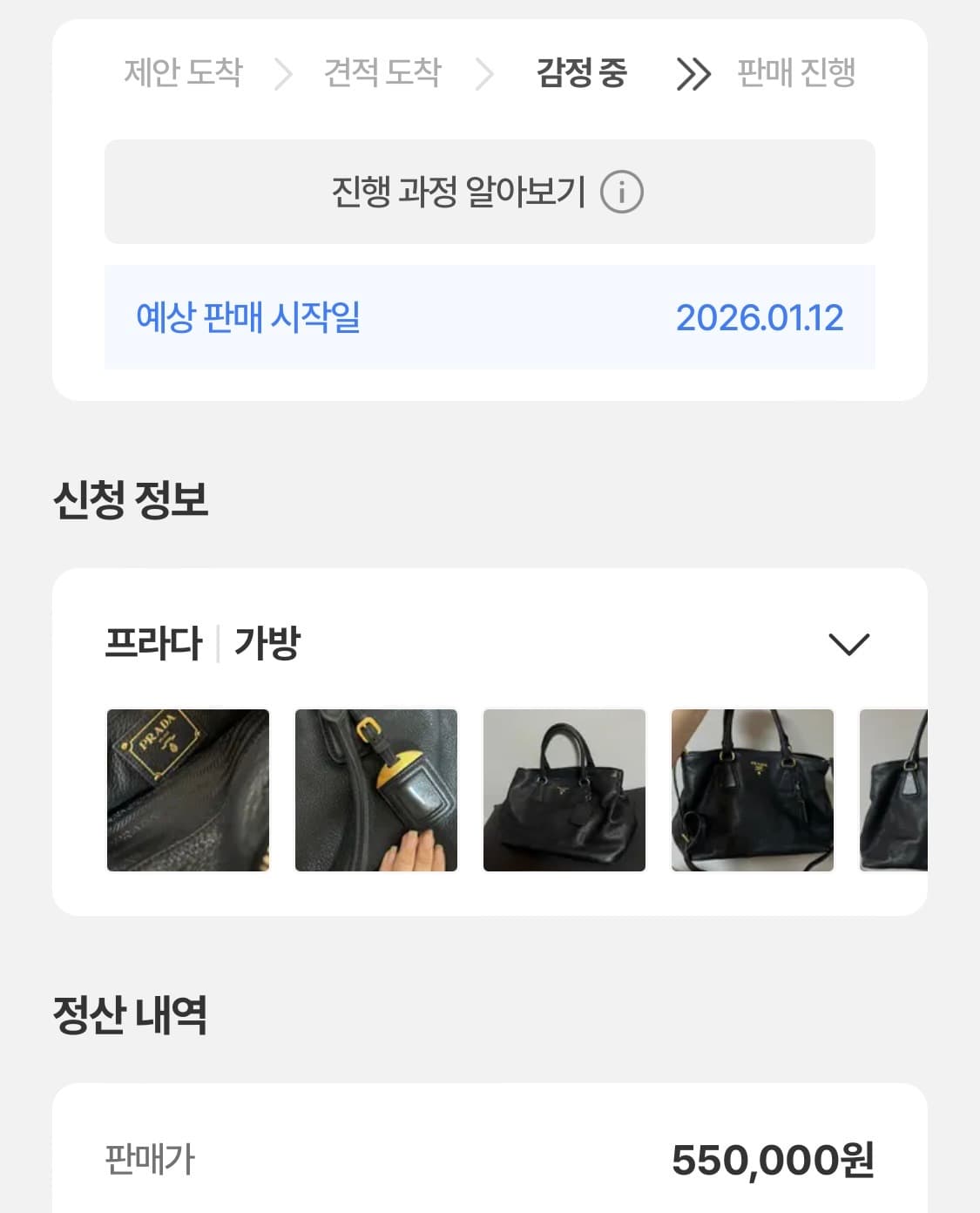Click the chevron between 견적 도착 and 감정 중
Image resolution: width=980 pixels, height=1213 pixels.
[x=483, y=74]
